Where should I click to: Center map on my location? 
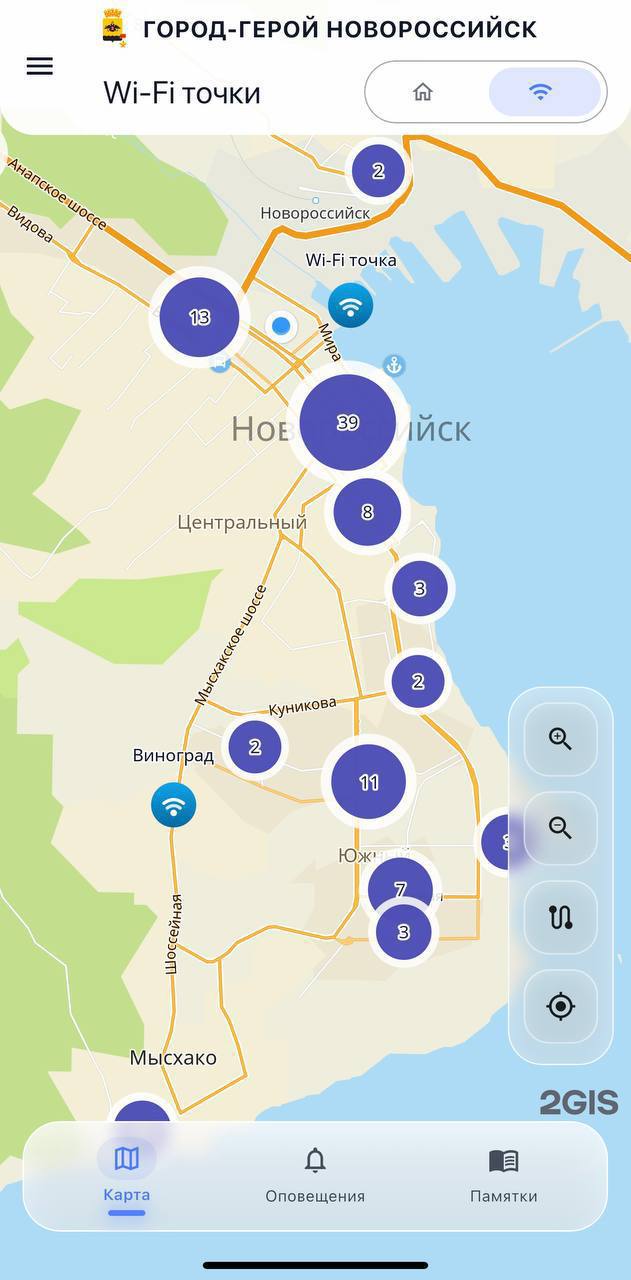(x=560, y=1006)
